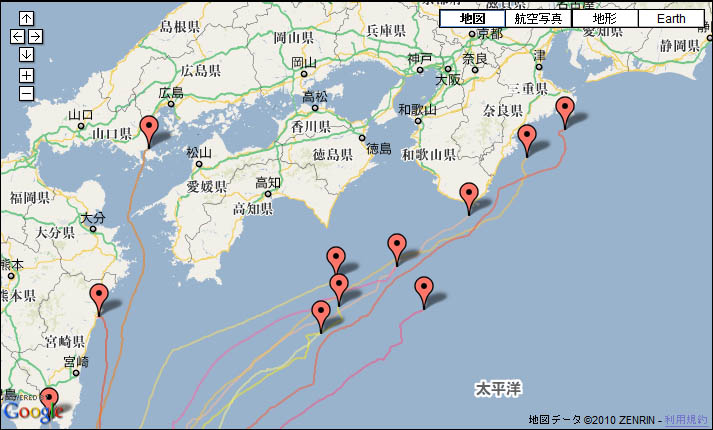Select the marker on the coast north of 宮崎

click(98, 298)
